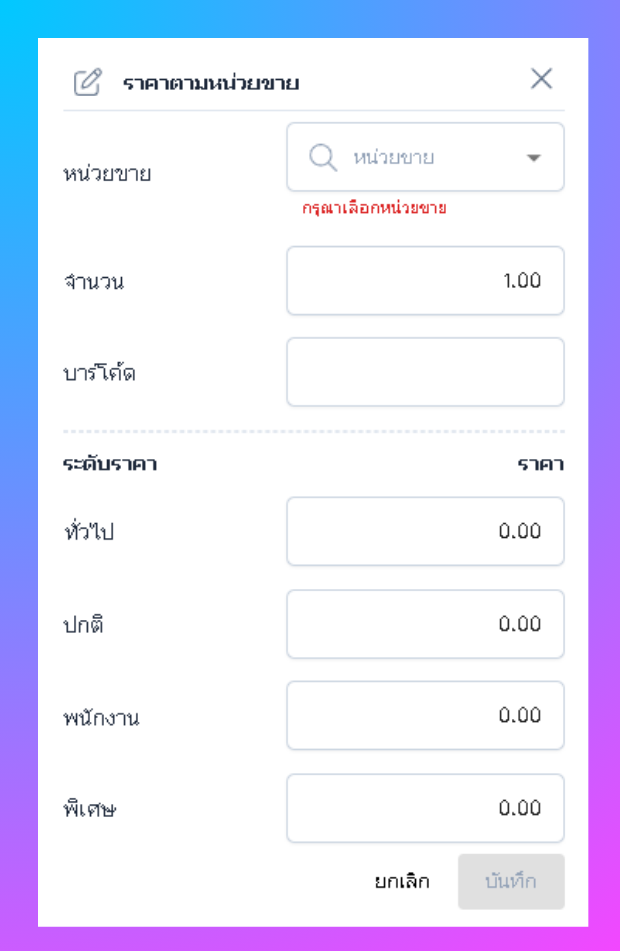Tap the พิเศษ price field
This screenshot has width=620, height=951.
pyautogui.click(x=425, y=808)
